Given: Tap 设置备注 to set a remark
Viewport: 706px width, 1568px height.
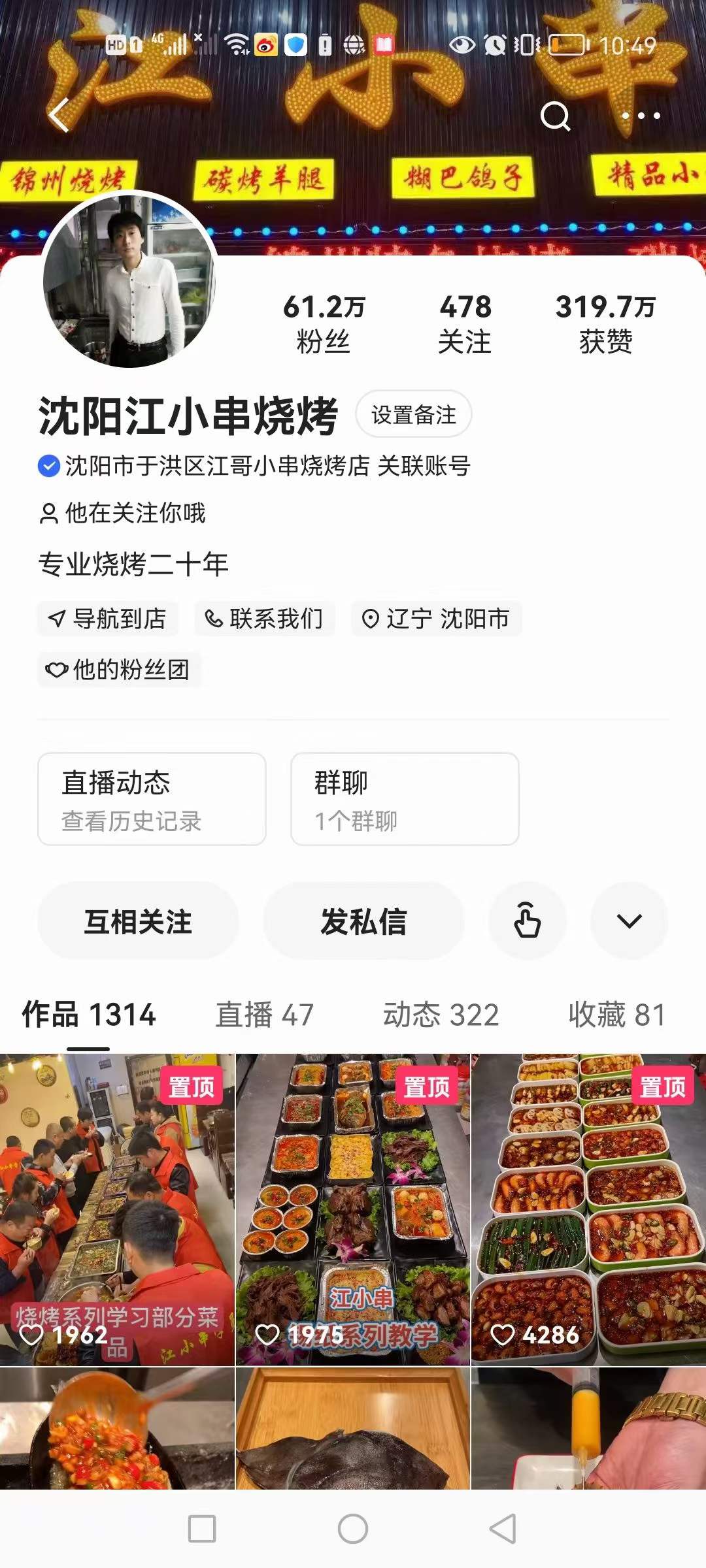Looking at the screenshot, I should click(413, 415).
